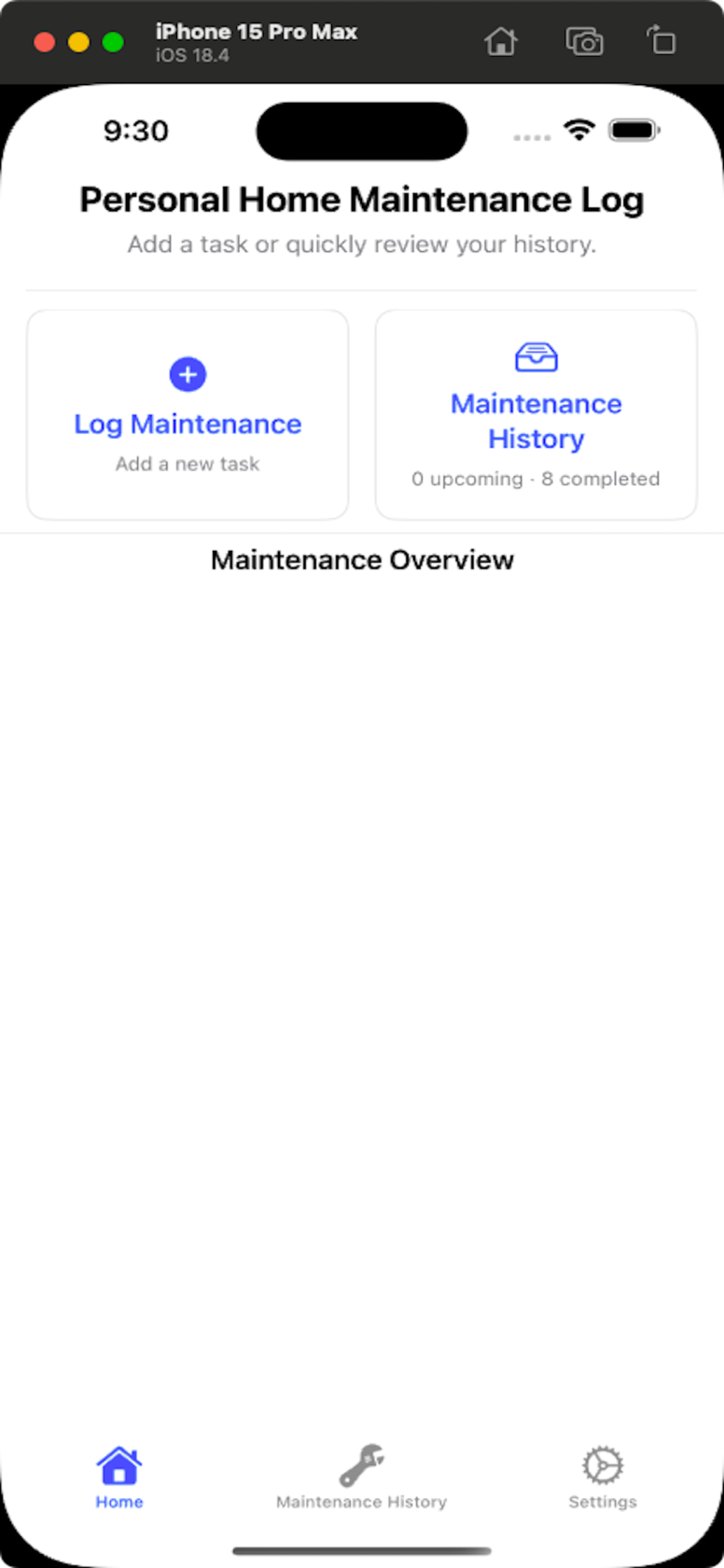
Task: Tap the simulator home button
Action: pos(501,41)
